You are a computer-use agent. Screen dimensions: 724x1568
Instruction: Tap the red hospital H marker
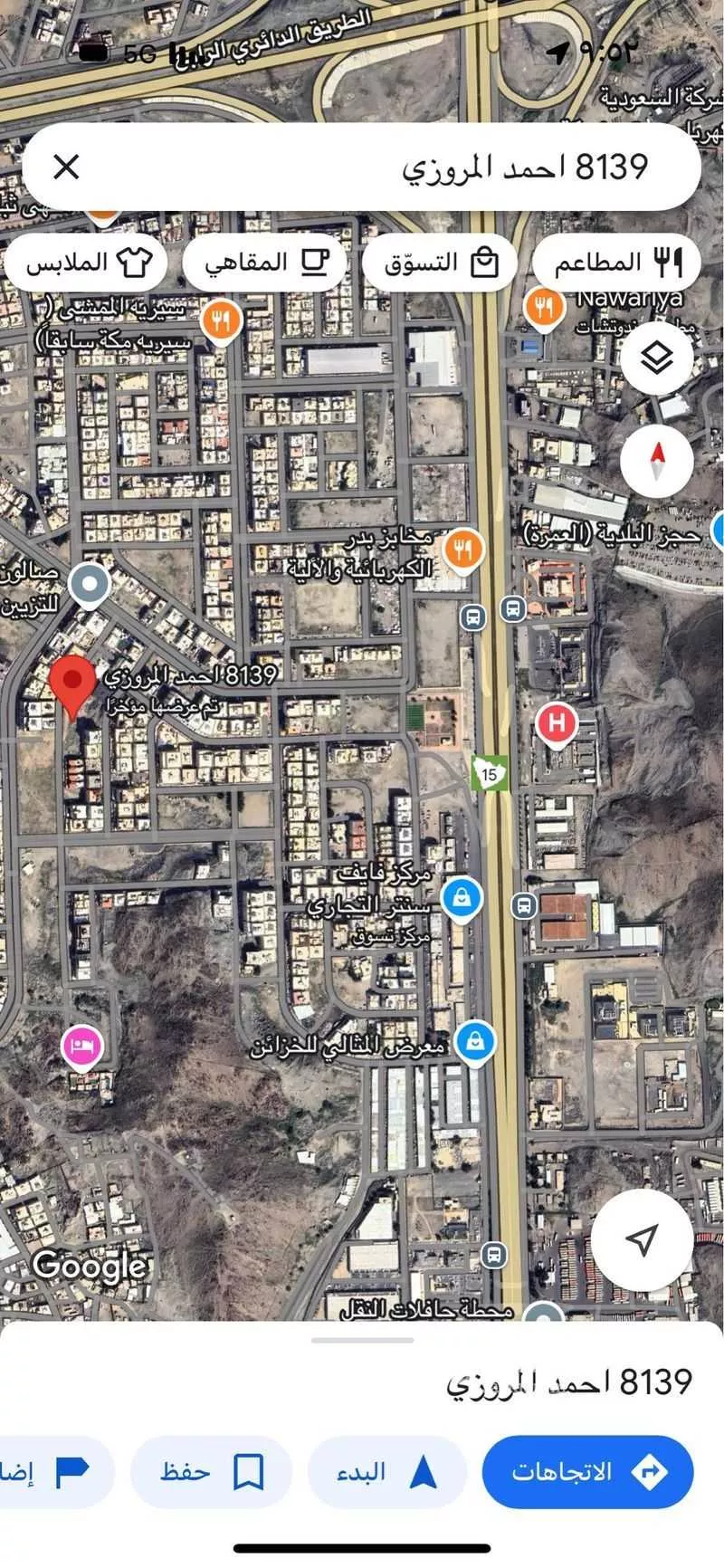(x=557, y=723)
